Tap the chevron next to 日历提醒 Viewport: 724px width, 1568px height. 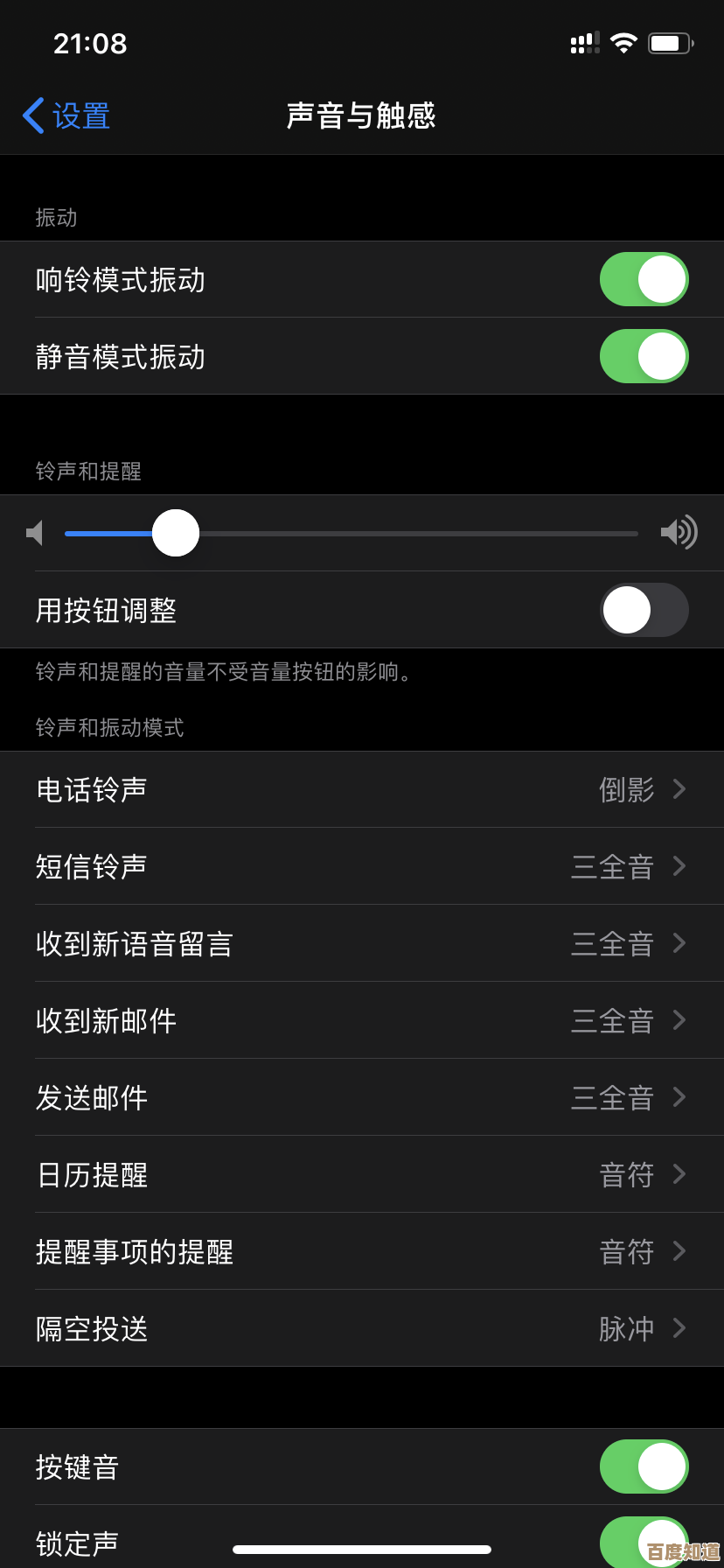tap(680, 1174)
